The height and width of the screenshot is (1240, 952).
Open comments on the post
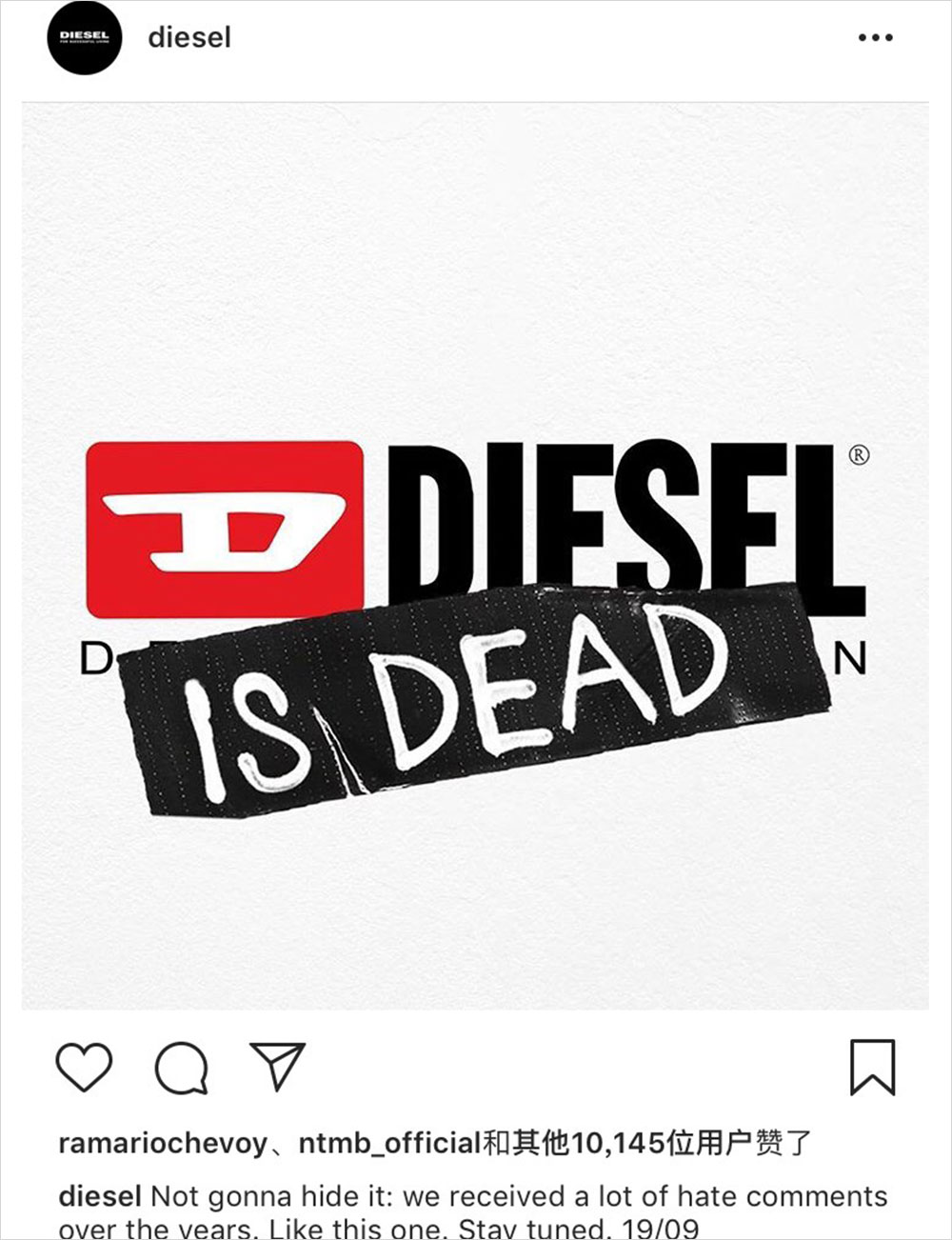coord(181,1067)
